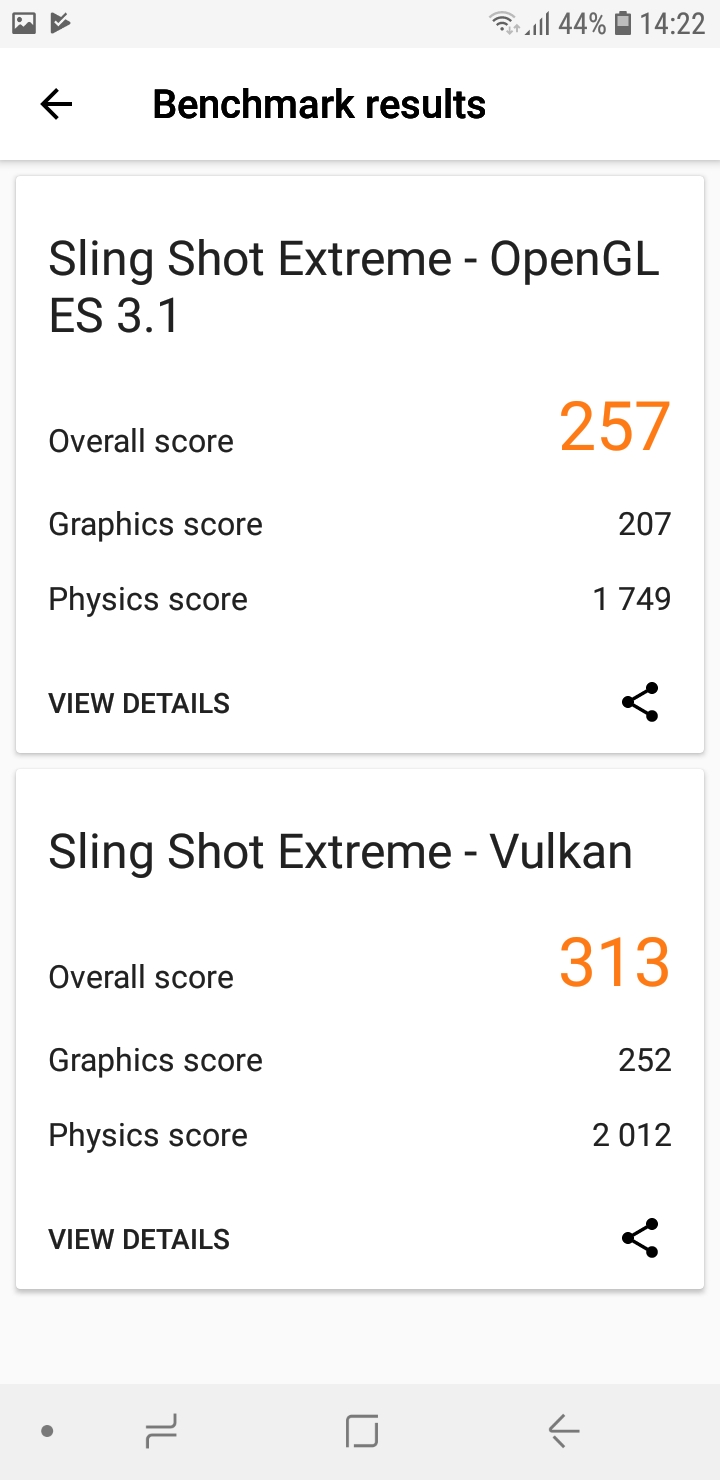Screen dimensions: 720x1480
Task: Share the Sling Shot Extreme Vulkan result
Action: click(x=640, y=1238)
